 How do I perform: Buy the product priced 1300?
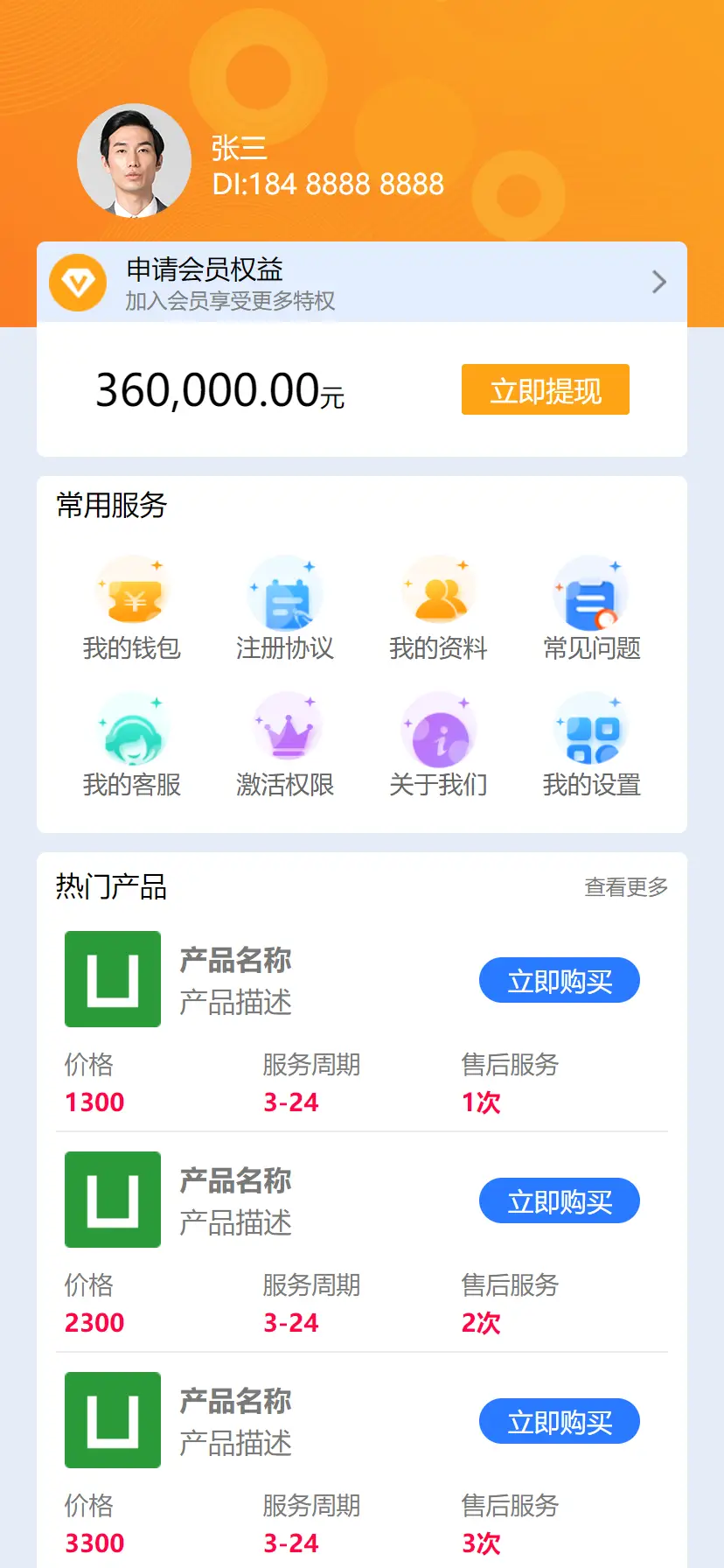pos(559,981)
